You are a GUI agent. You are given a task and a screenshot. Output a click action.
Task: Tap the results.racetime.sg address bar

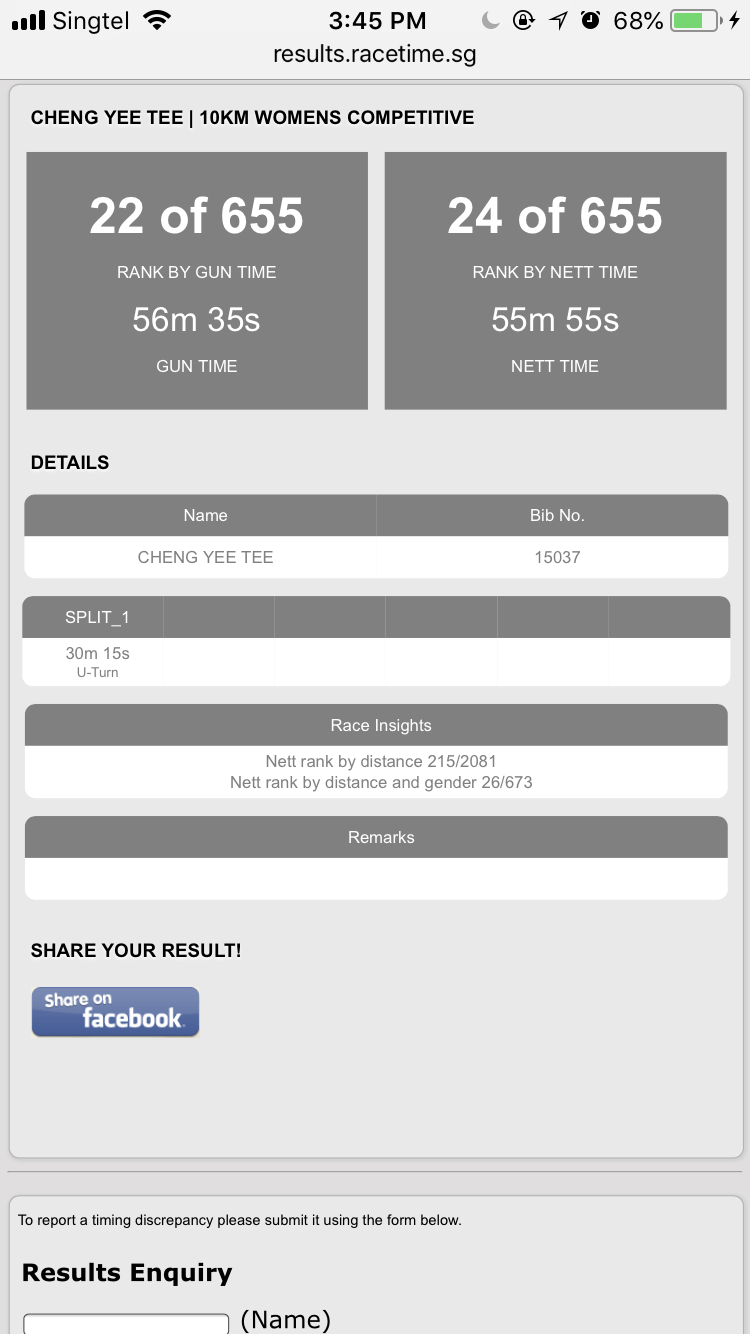[x=375, y=55]
